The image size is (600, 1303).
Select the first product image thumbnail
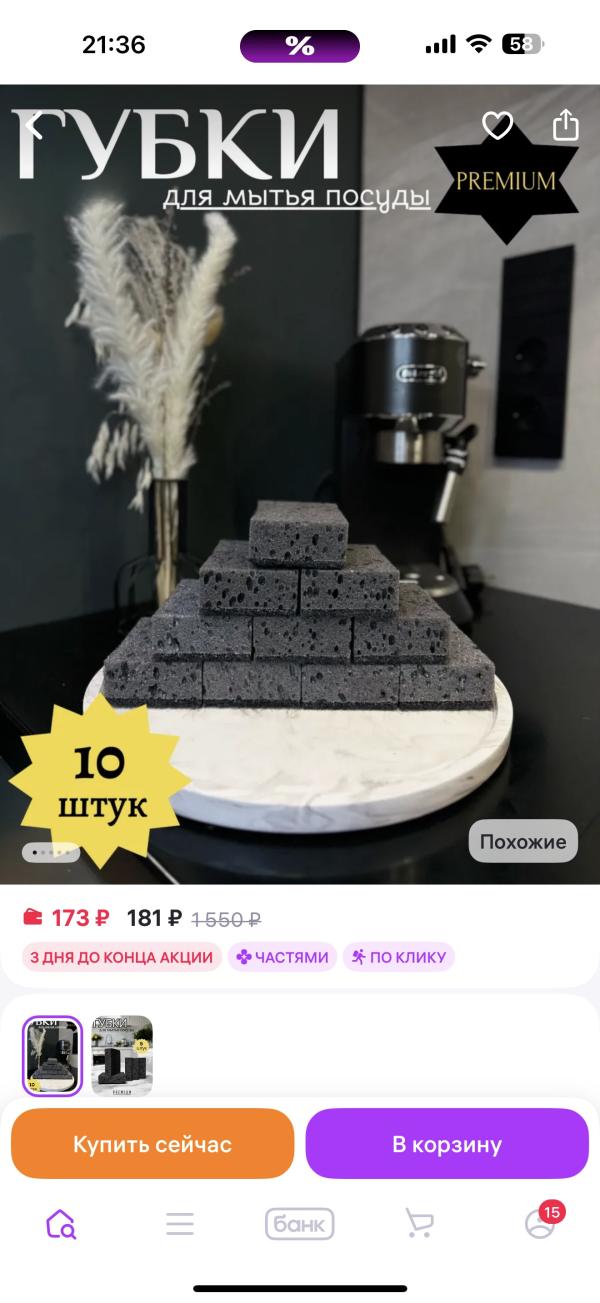click(x=52, y=1056)
